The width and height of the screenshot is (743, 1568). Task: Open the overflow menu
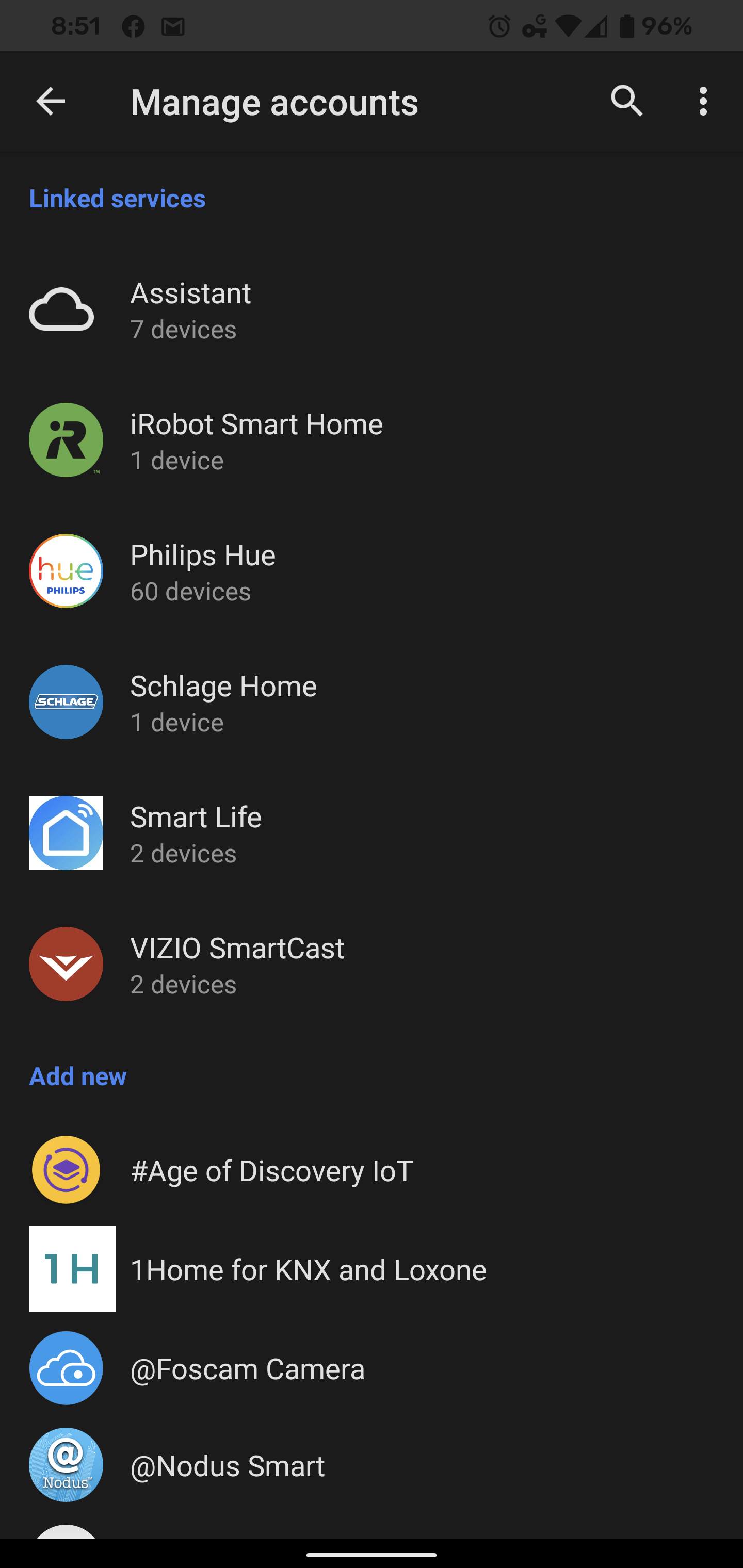tap(703, 101)
